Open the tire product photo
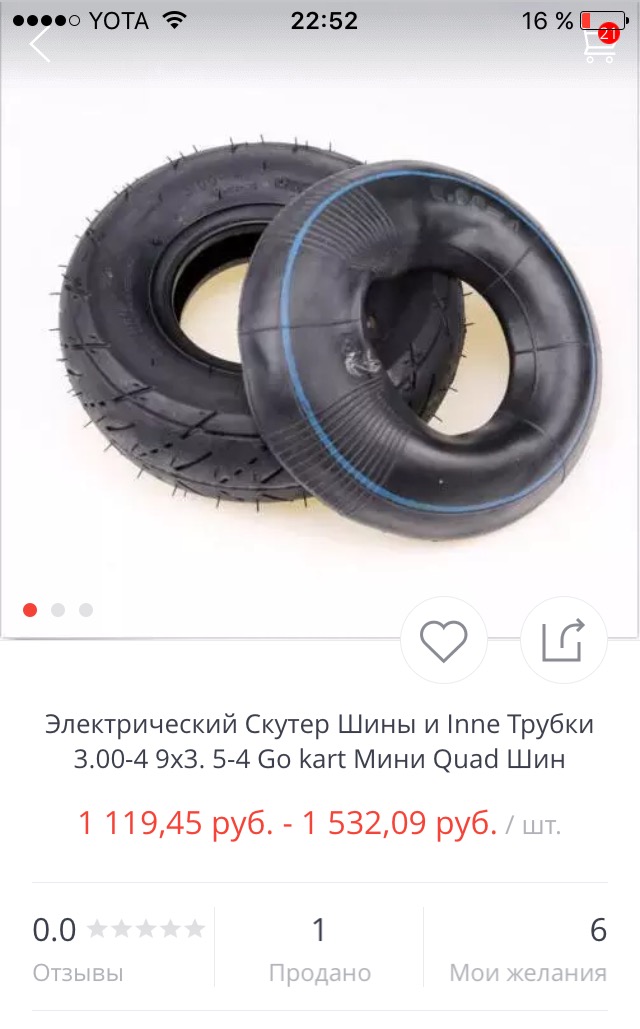Viewport: 640px width, 1029px height. tap(320, 341)
